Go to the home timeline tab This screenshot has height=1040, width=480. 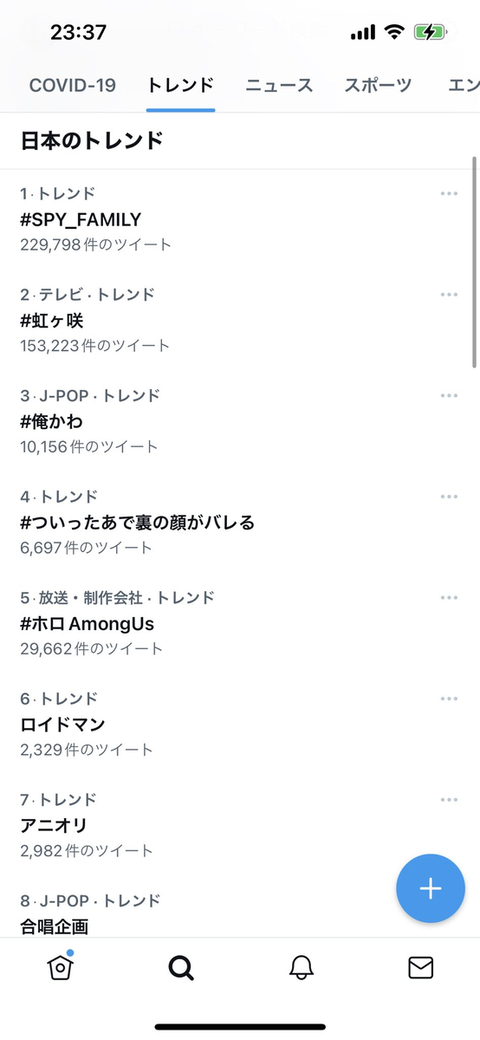pos(60,968)
